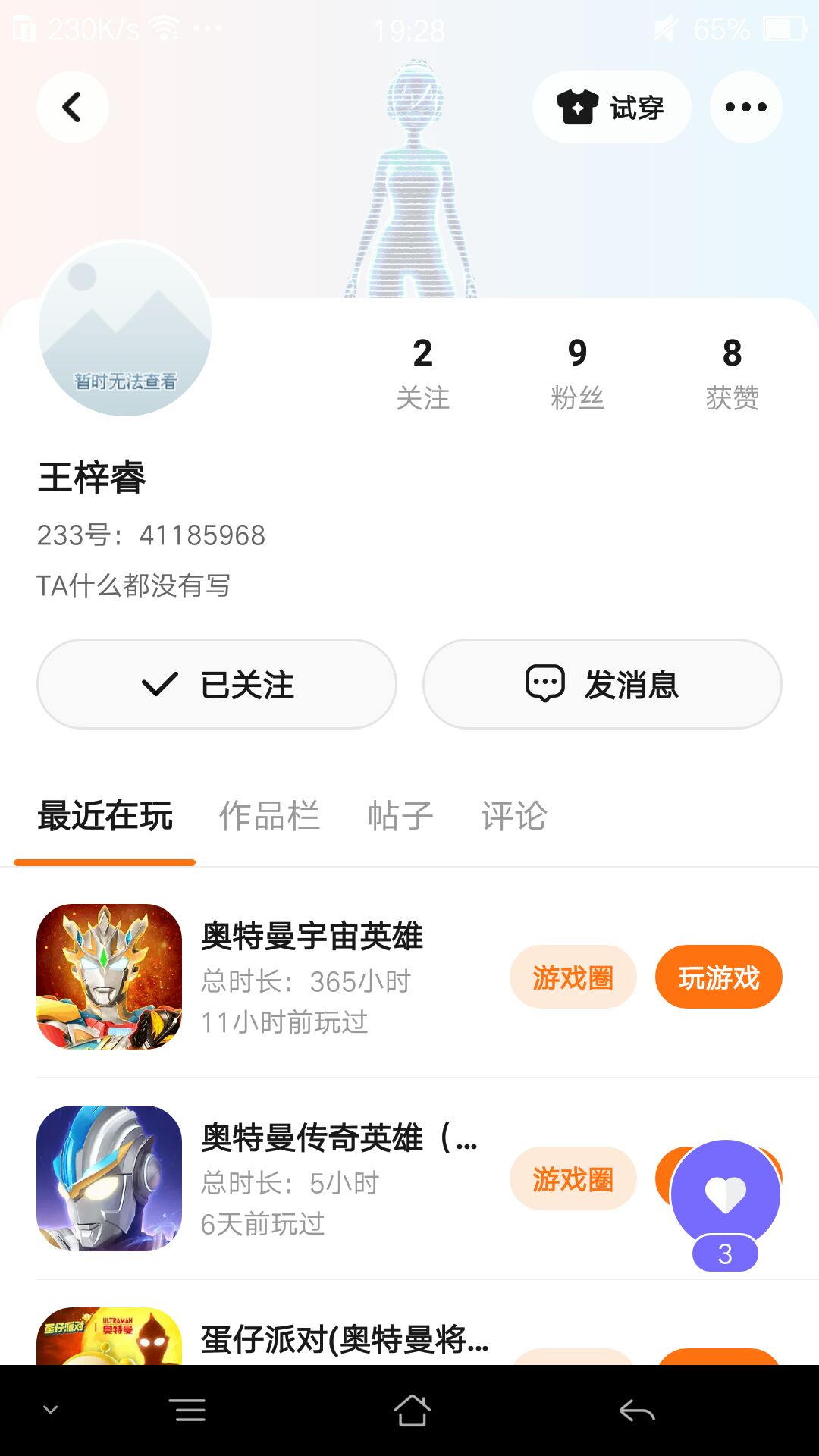819x1456 pixels.
Task: Go back using the top-left arrow
Action: [x=72, y=107]
